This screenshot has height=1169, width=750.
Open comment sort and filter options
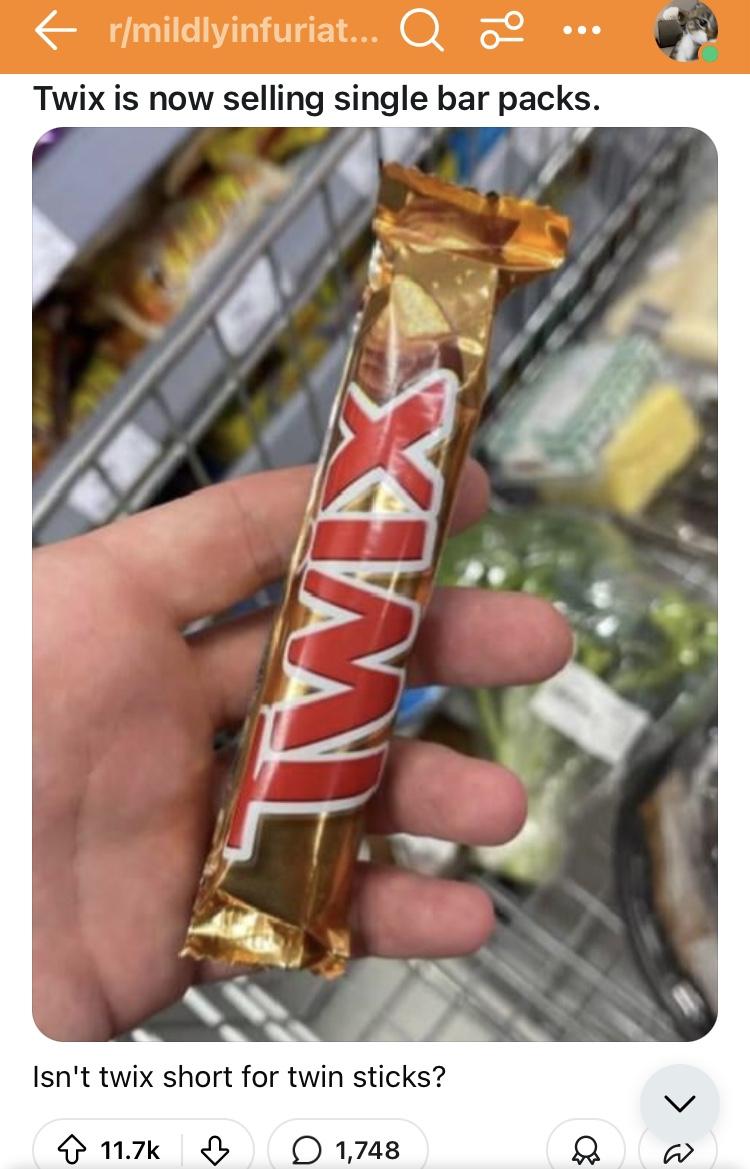coord(502,35)
